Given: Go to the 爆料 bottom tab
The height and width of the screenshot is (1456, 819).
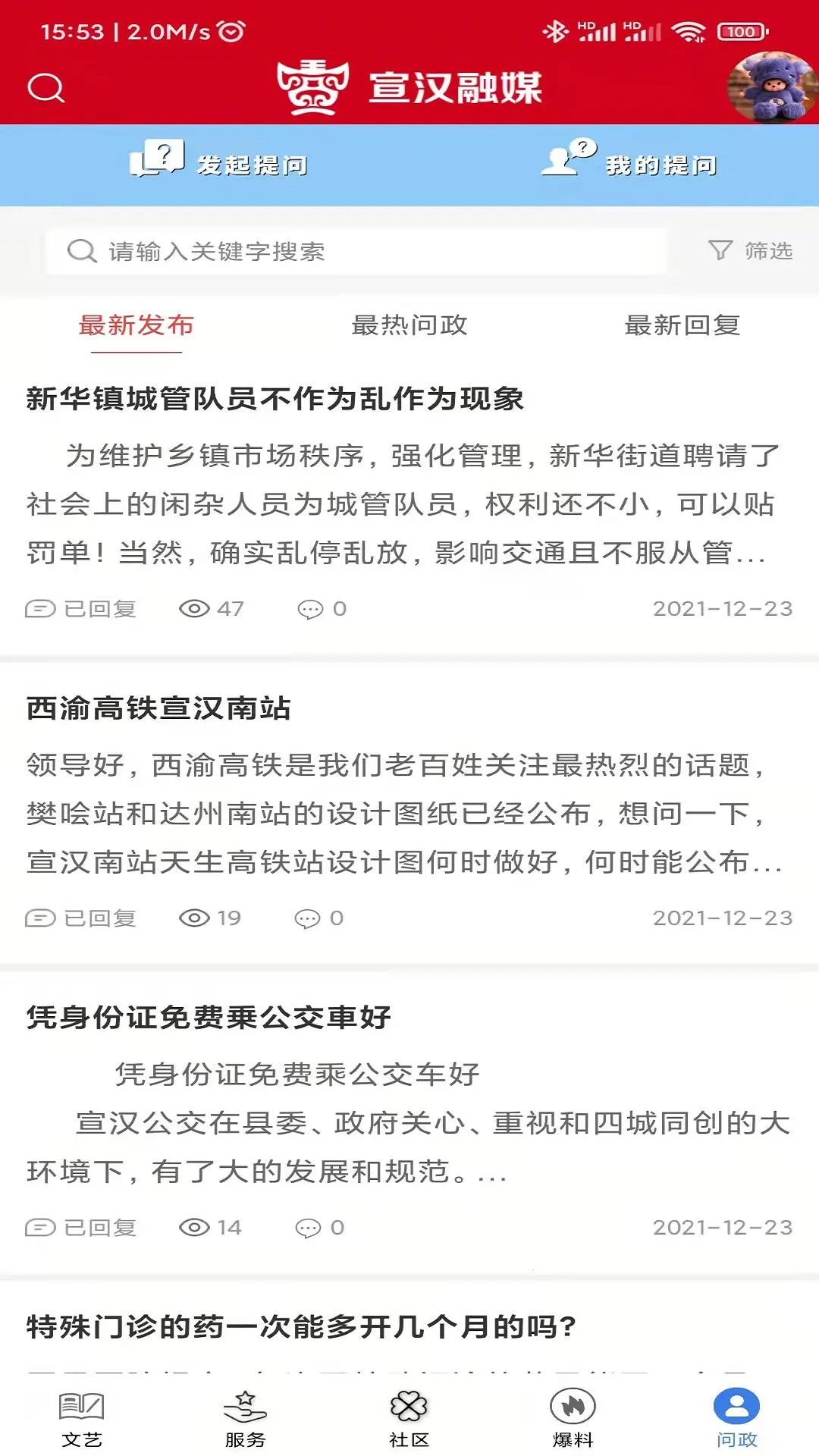Looking at the screenshot, I should (573, 1418).
